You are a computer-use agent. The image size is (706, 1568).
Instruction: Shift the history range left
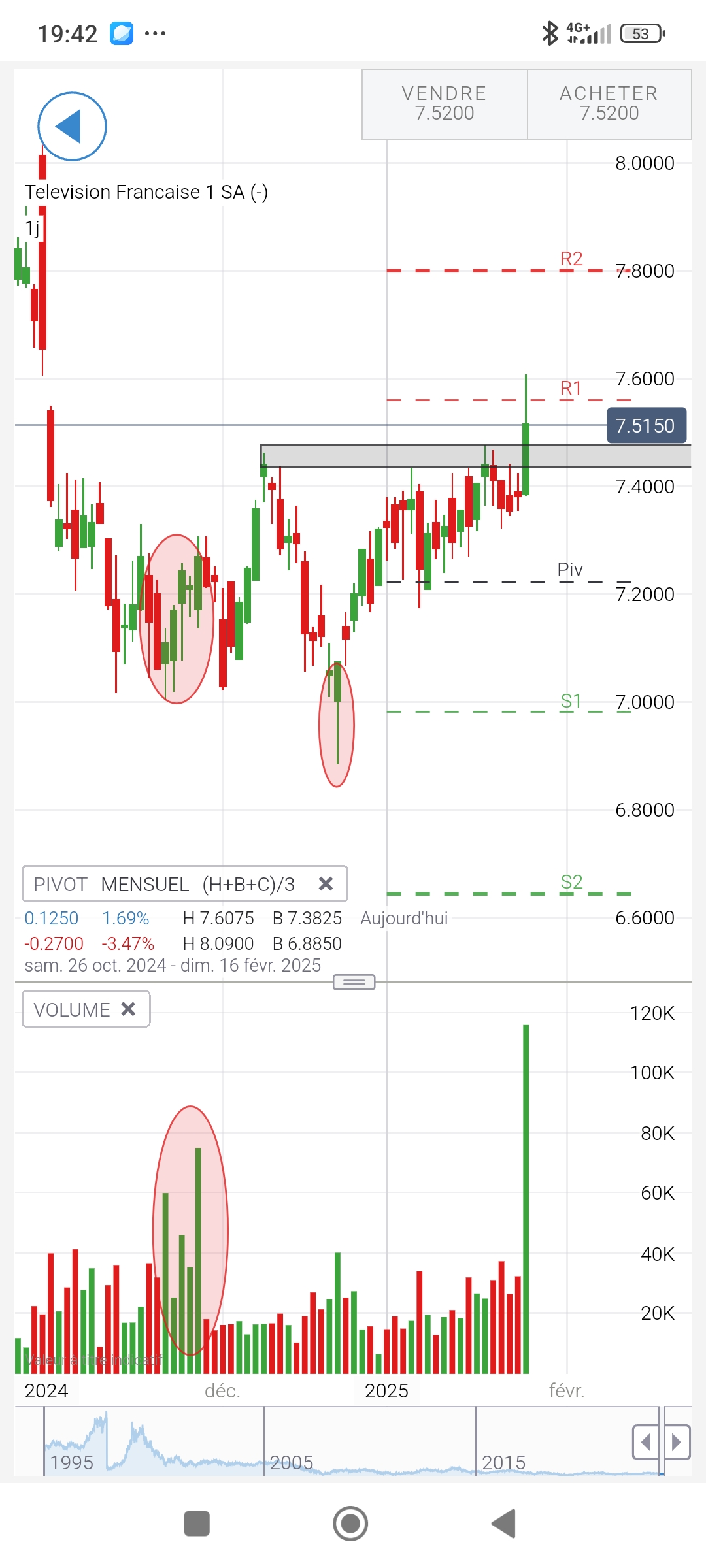[x=645, y=1441]
